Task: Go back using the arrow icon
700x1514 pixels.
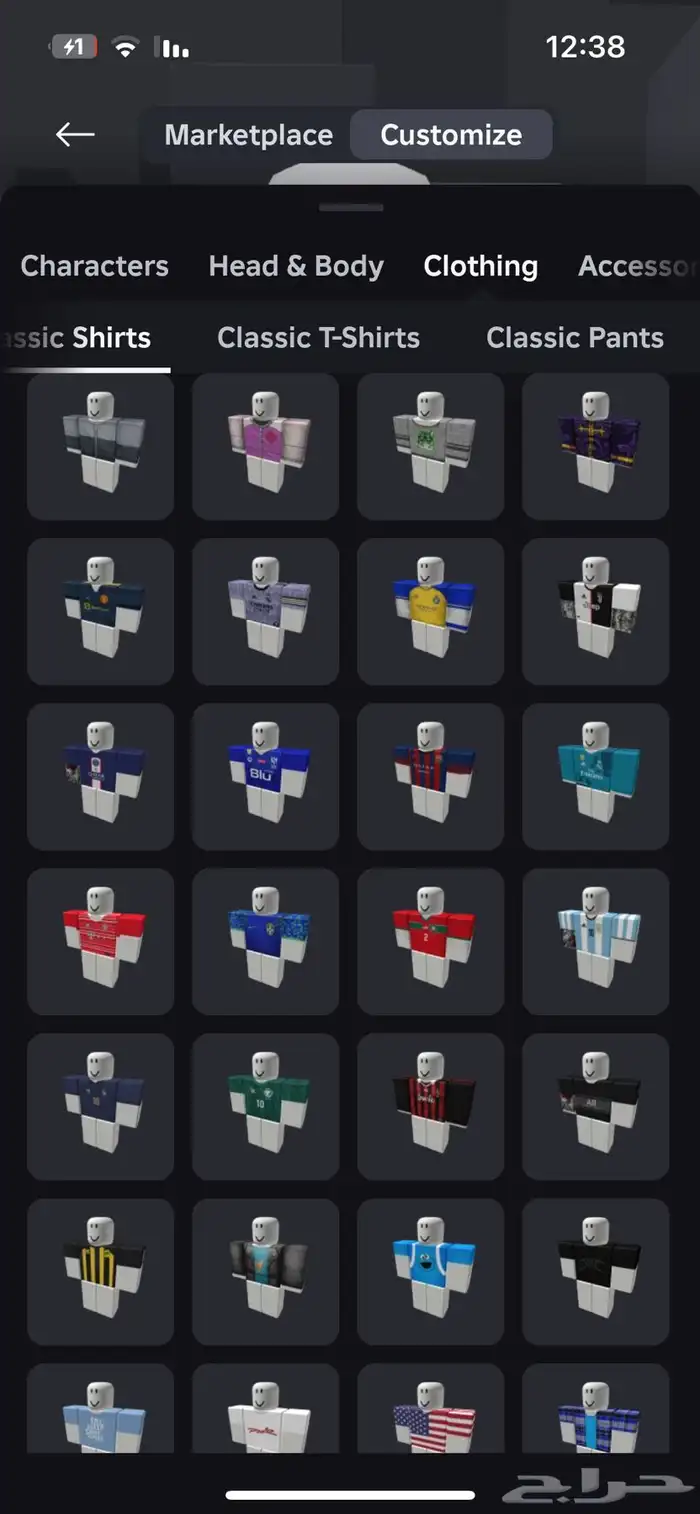Action: [75, 134]
